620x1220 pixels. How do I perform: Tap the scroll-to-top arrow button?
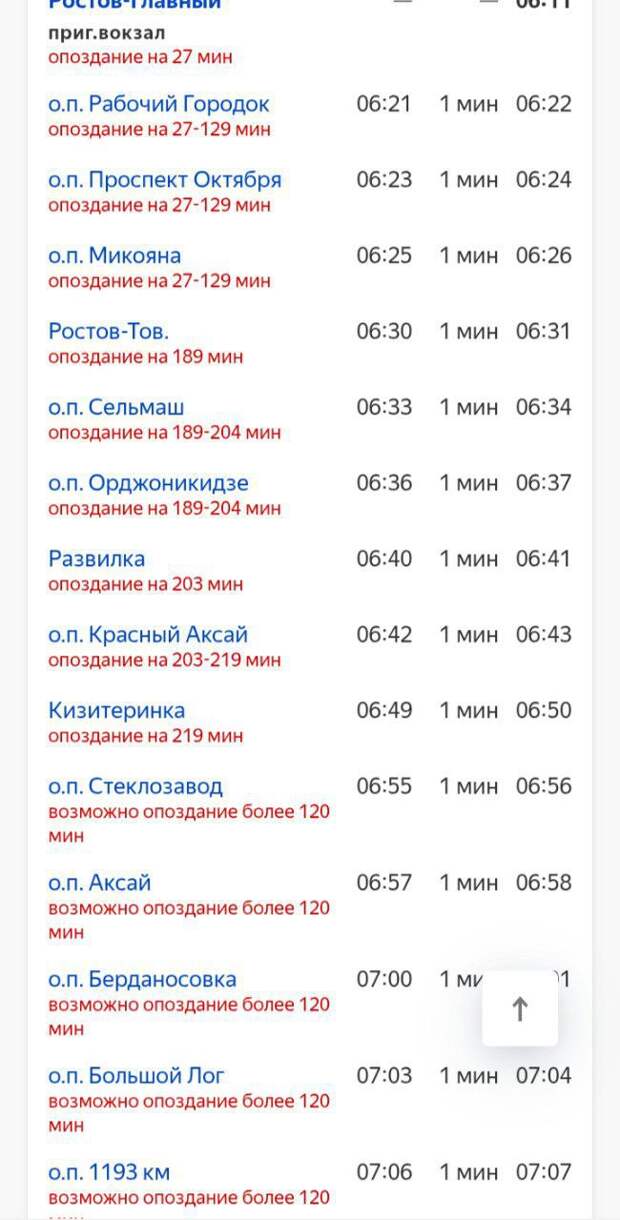[520, 1009]
